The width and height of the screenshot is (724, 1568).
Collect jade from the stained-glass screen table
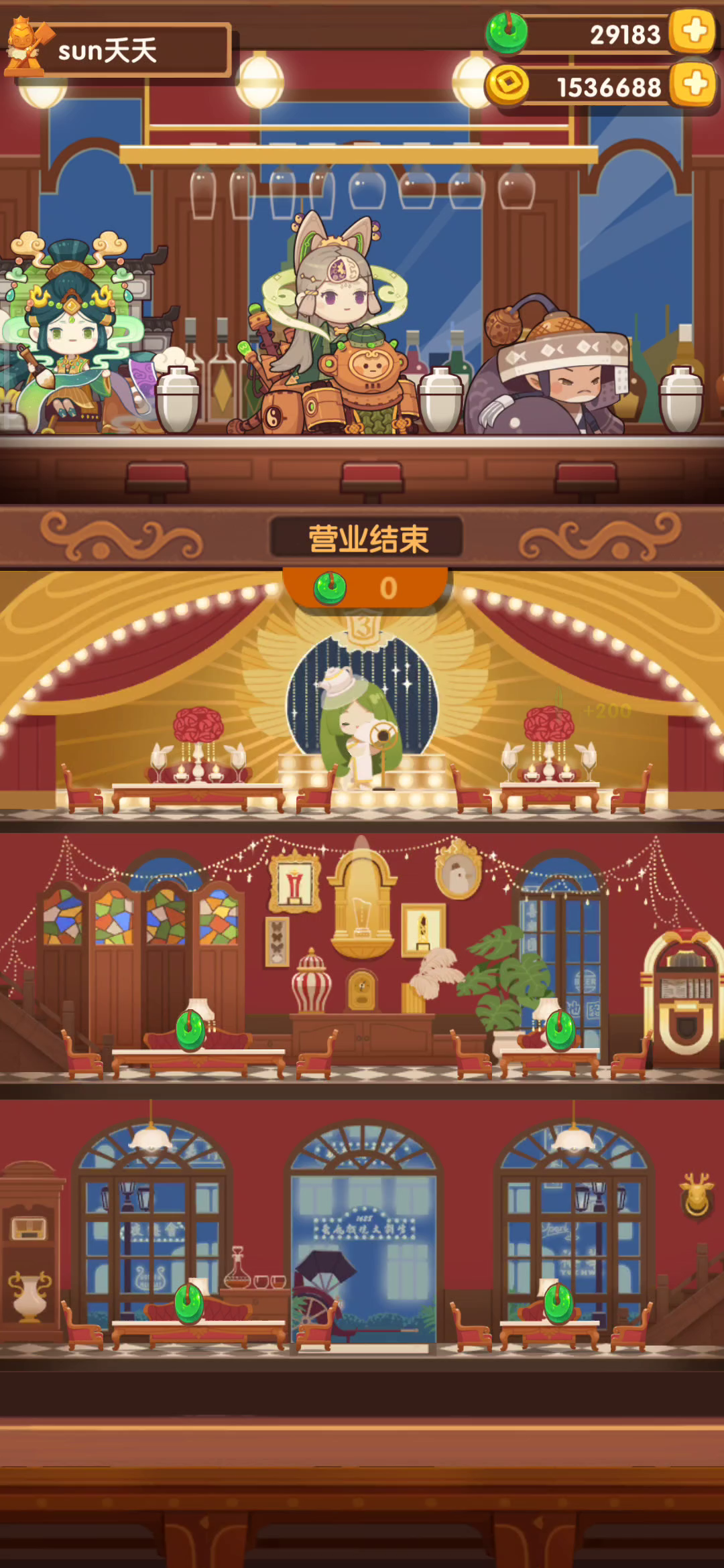pos(190,1031)
